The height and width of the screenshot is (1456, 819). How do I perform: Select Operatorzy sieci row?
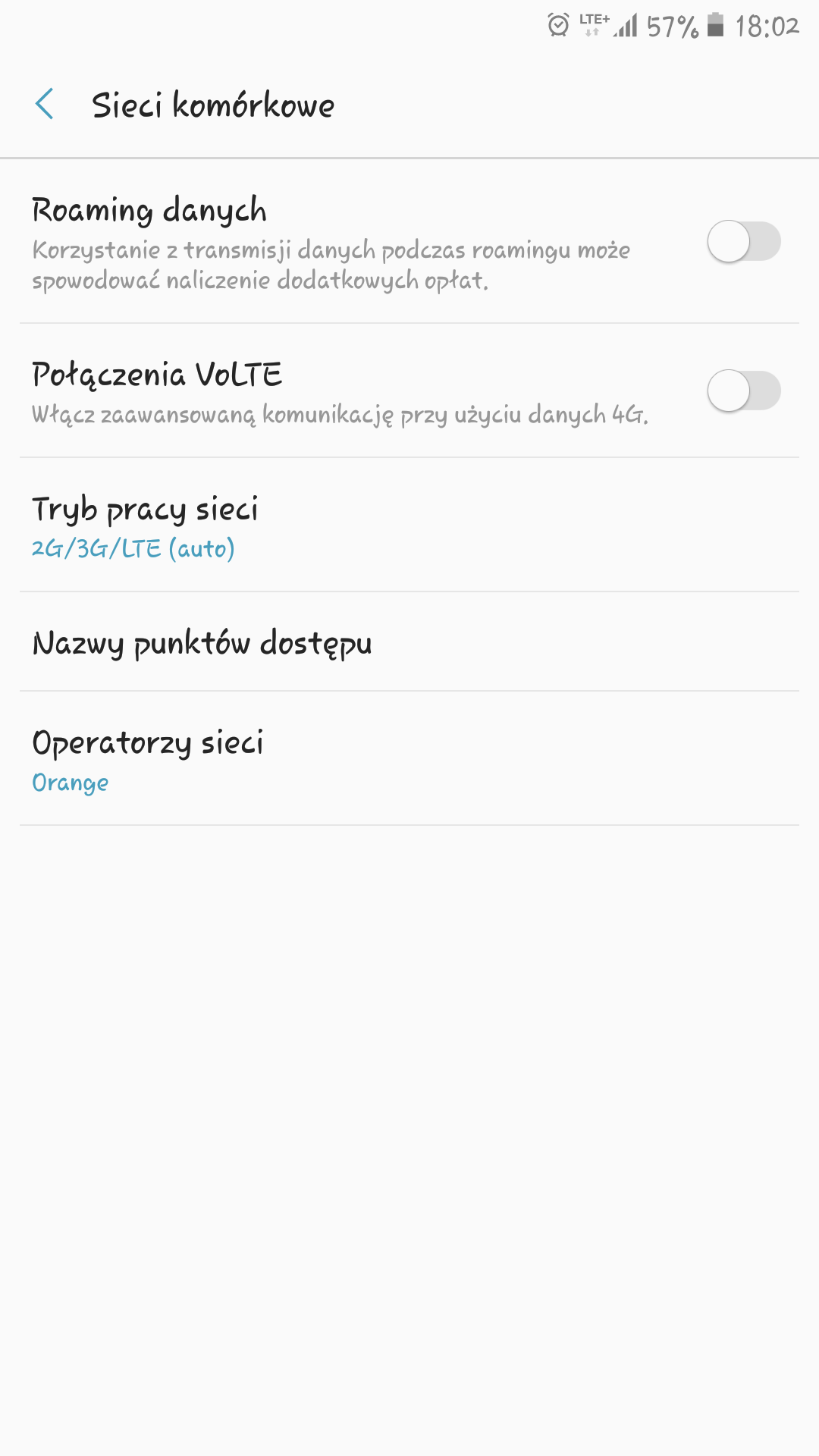coord(409,759)
